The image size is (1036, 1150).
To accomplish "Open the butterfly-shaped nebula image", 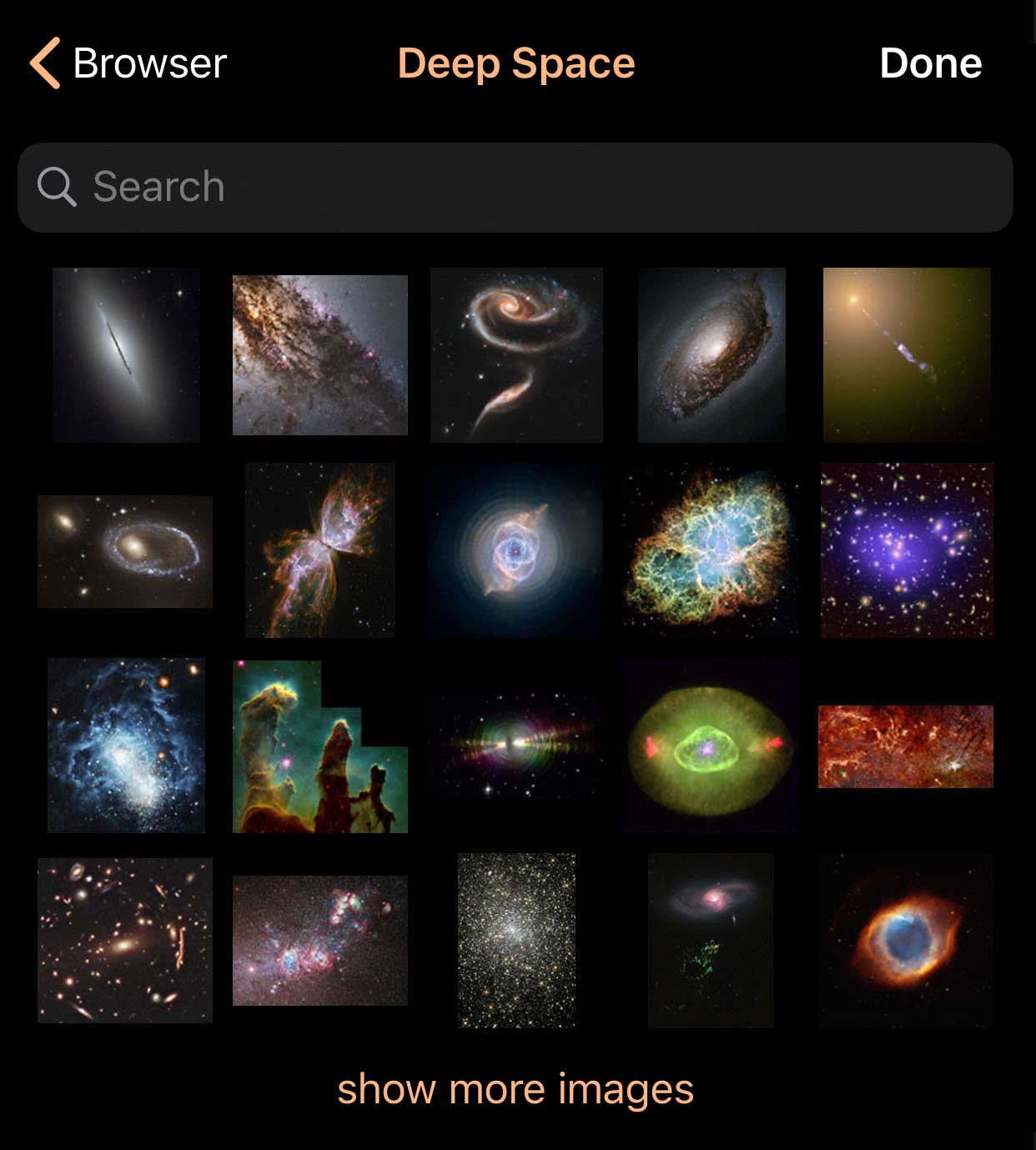I will click(320, 550).
